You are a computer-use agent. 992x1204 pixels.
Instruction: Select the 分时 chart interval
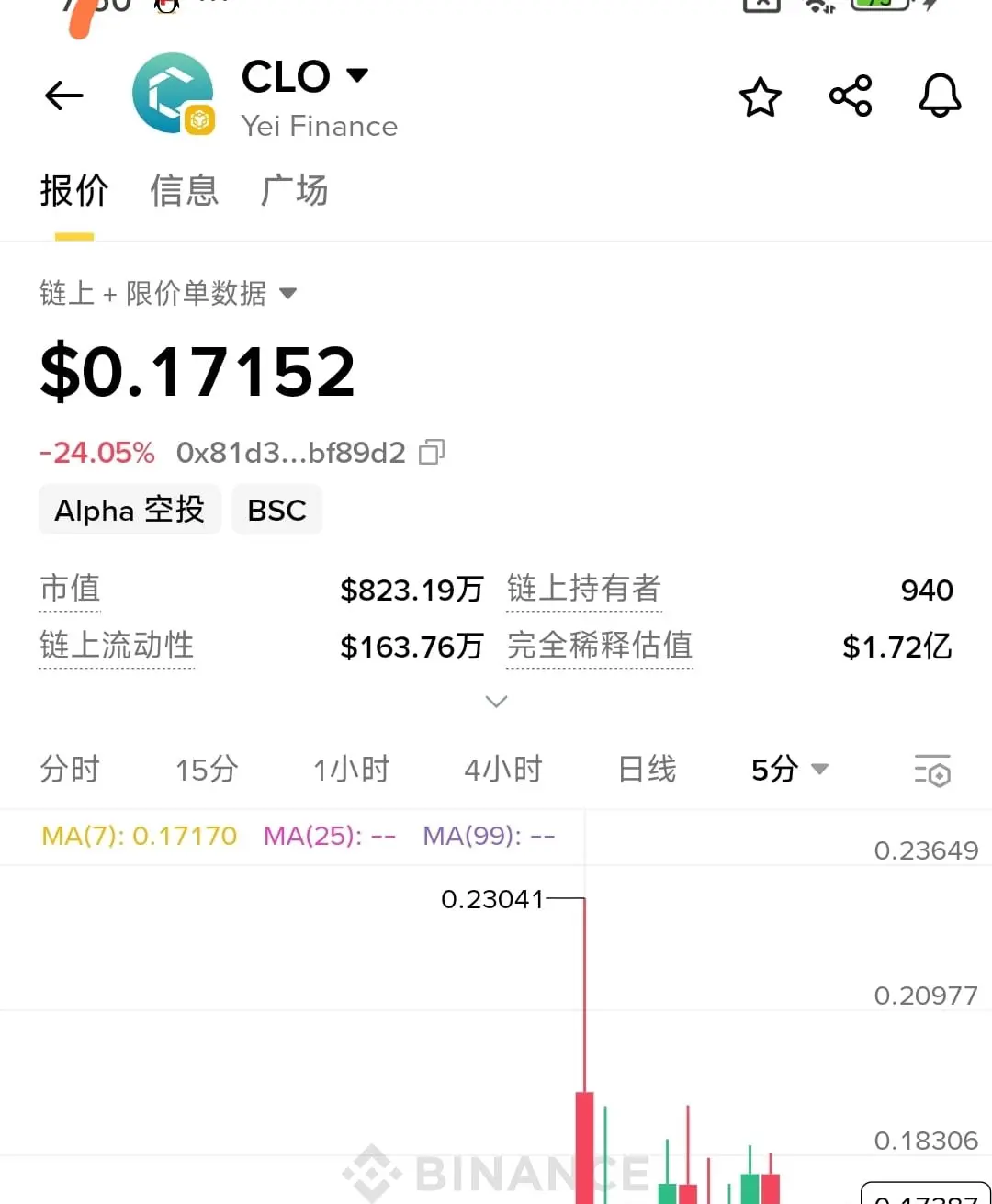69,769
